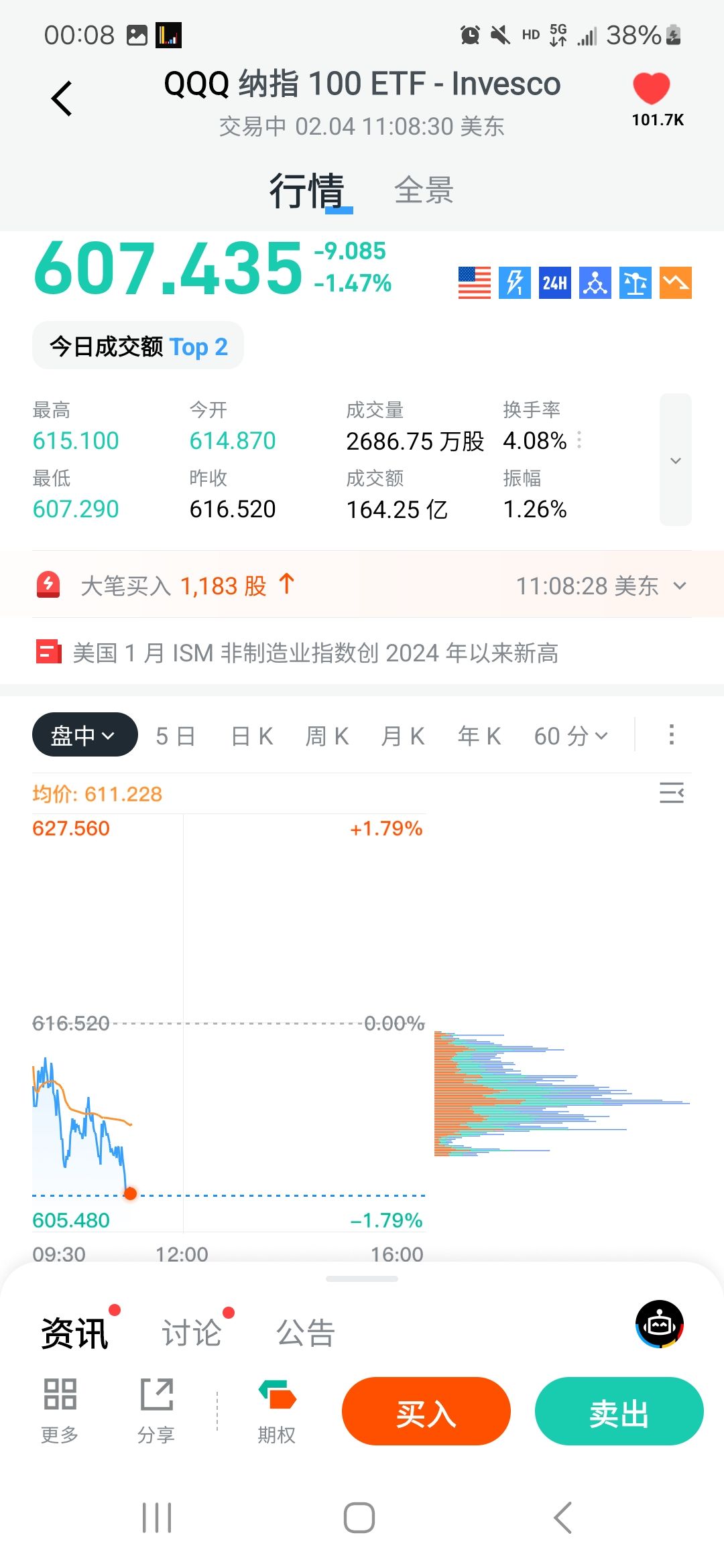Share this quote via 分享

point(156,1410)
